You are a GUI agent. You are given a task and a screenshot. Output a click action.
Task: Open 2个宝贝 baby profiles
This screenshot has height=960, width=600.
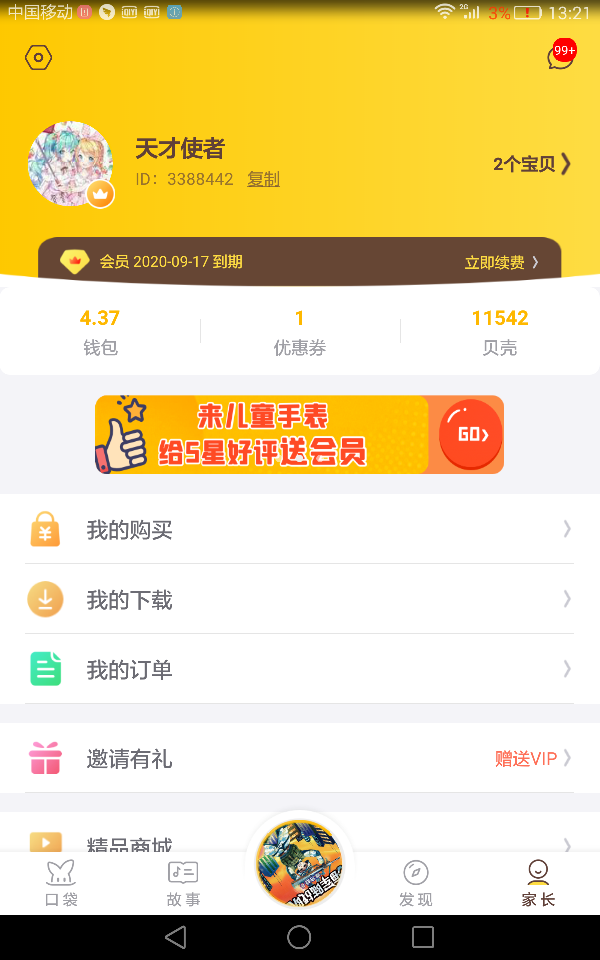(532, 164)
